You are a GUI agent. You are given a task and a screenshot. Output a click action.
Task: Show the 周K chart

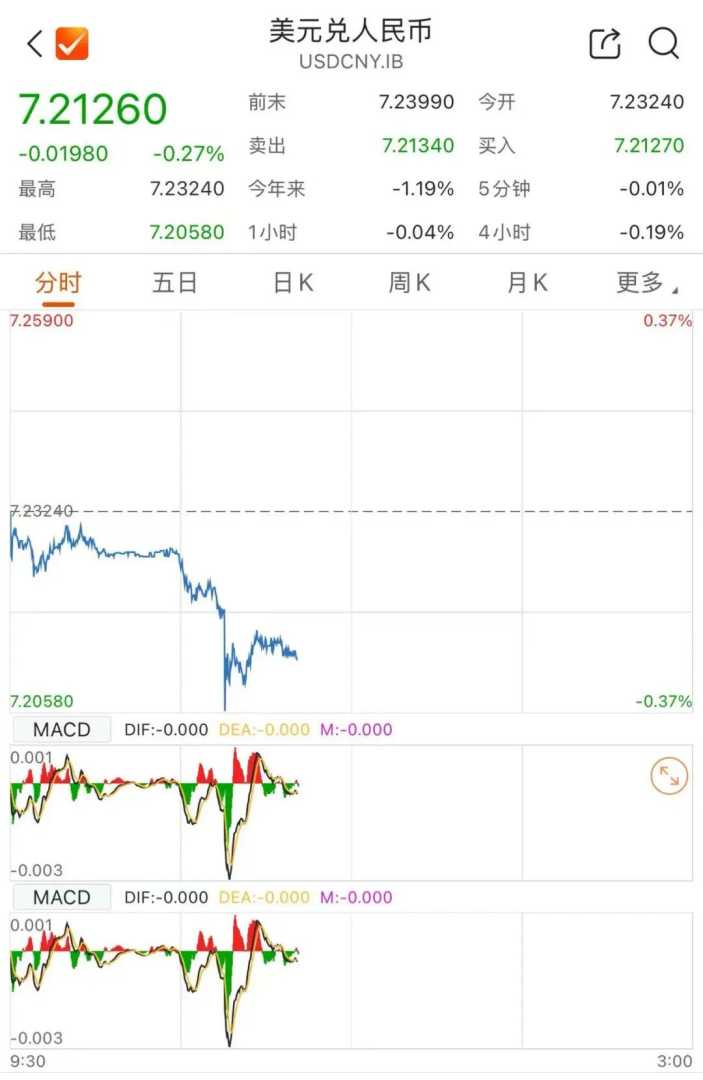410,283
